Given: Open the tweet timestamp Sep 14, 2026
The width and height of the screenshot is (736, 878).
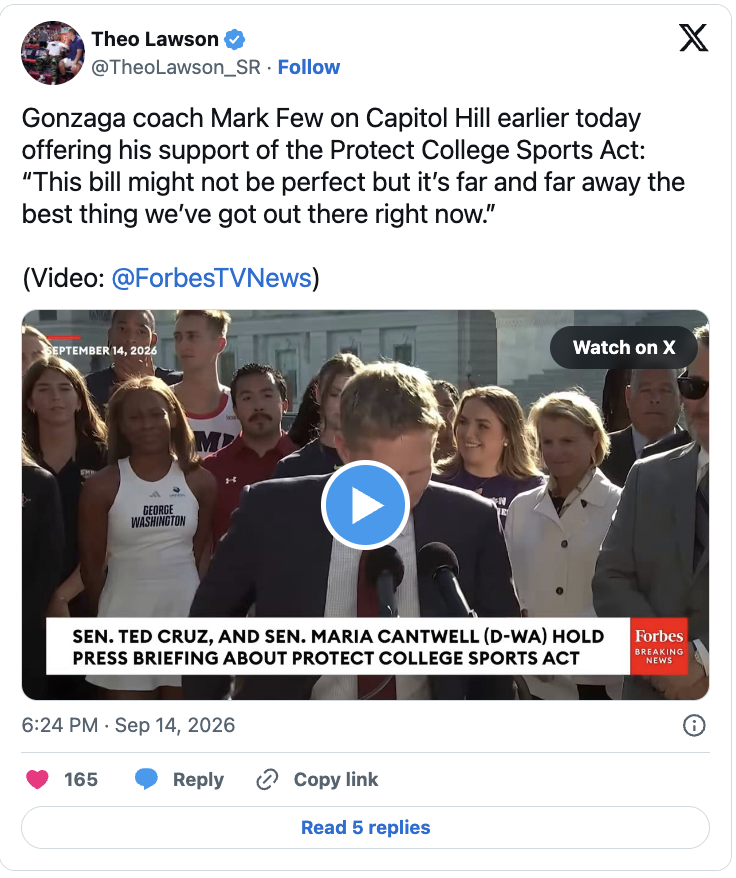Looking at the screenshot, I should tap(128, 725).
